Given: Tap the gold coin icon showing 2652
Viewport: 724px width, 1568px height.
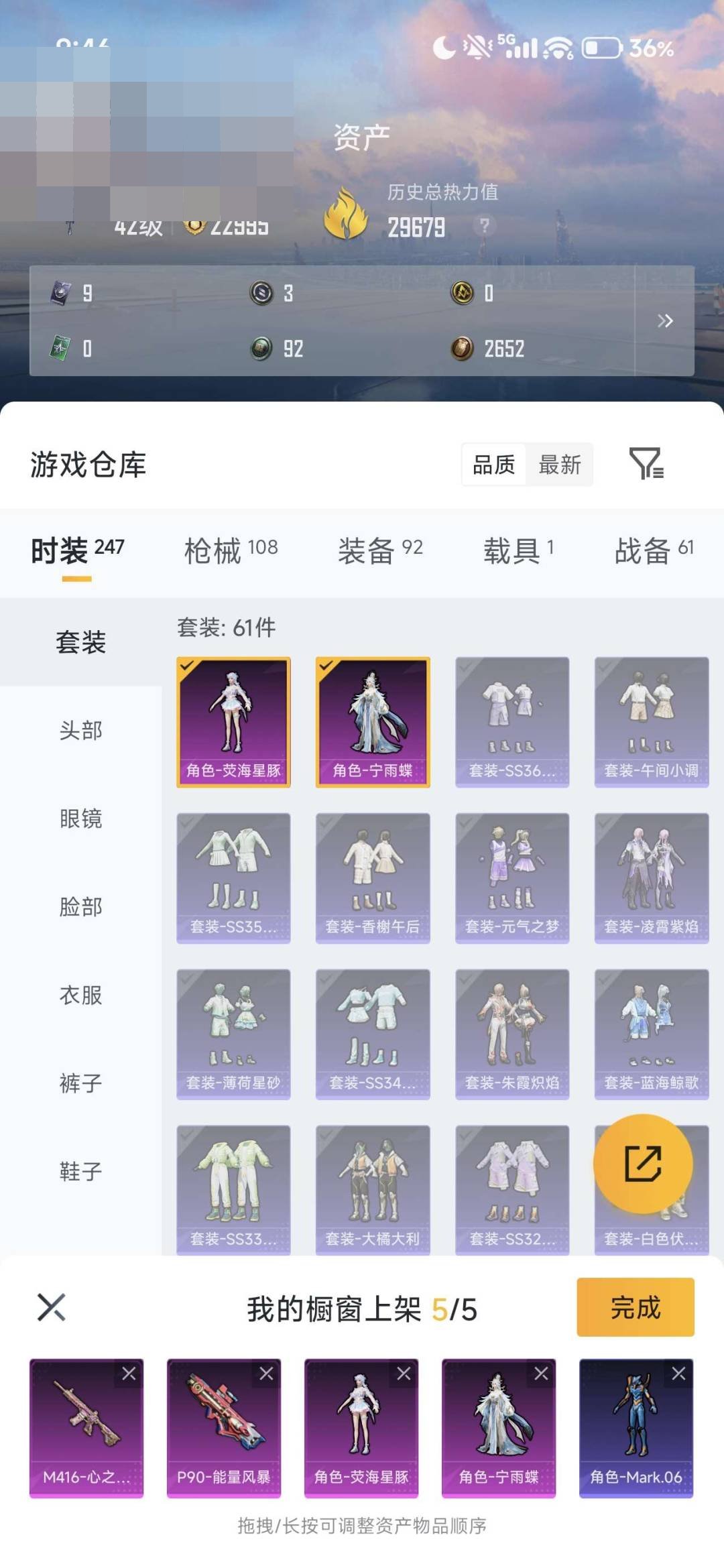Looking at the screenshot, I should click(x=463, y=349).
